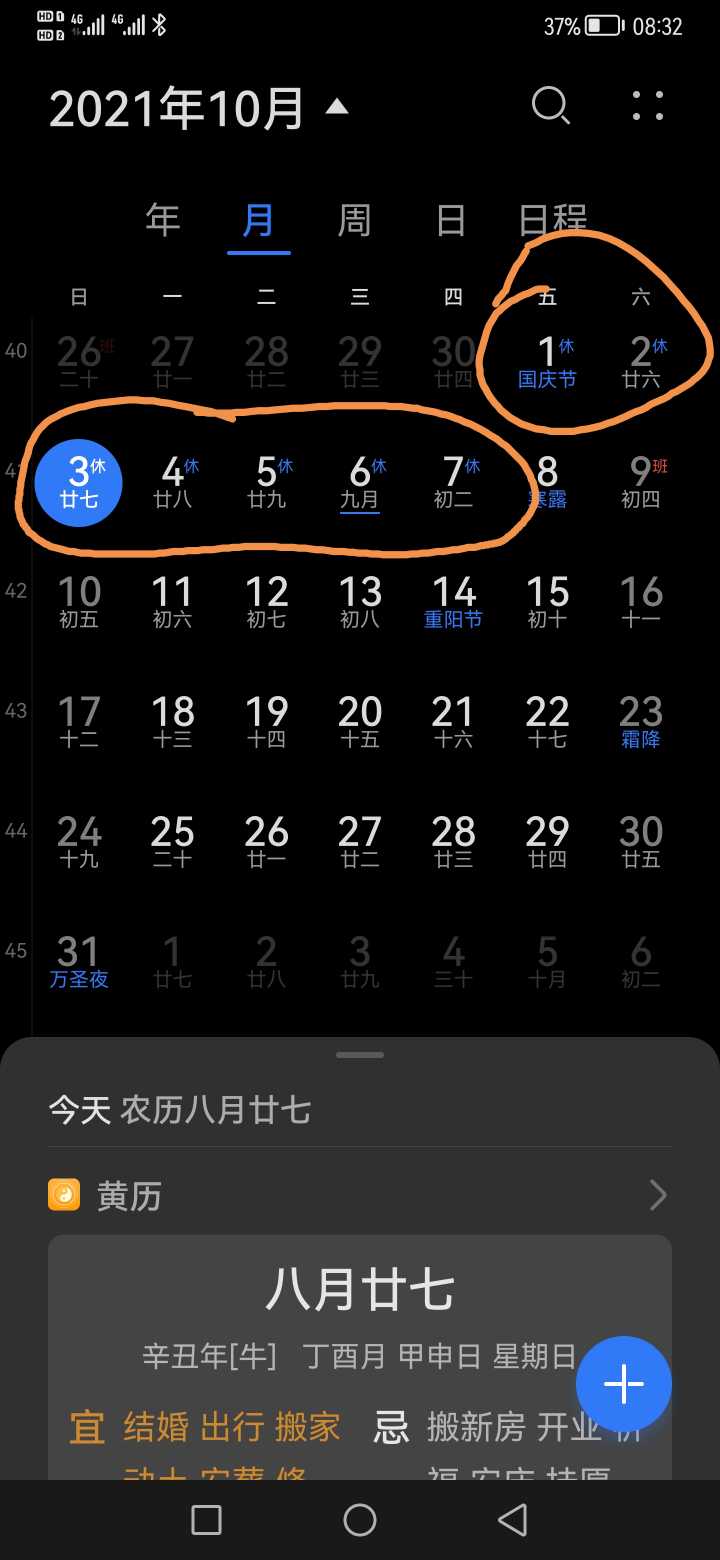This screenshot has height=1560, width=720.
Task: Switch to the 日 view tab
Action: pos(451,220)
